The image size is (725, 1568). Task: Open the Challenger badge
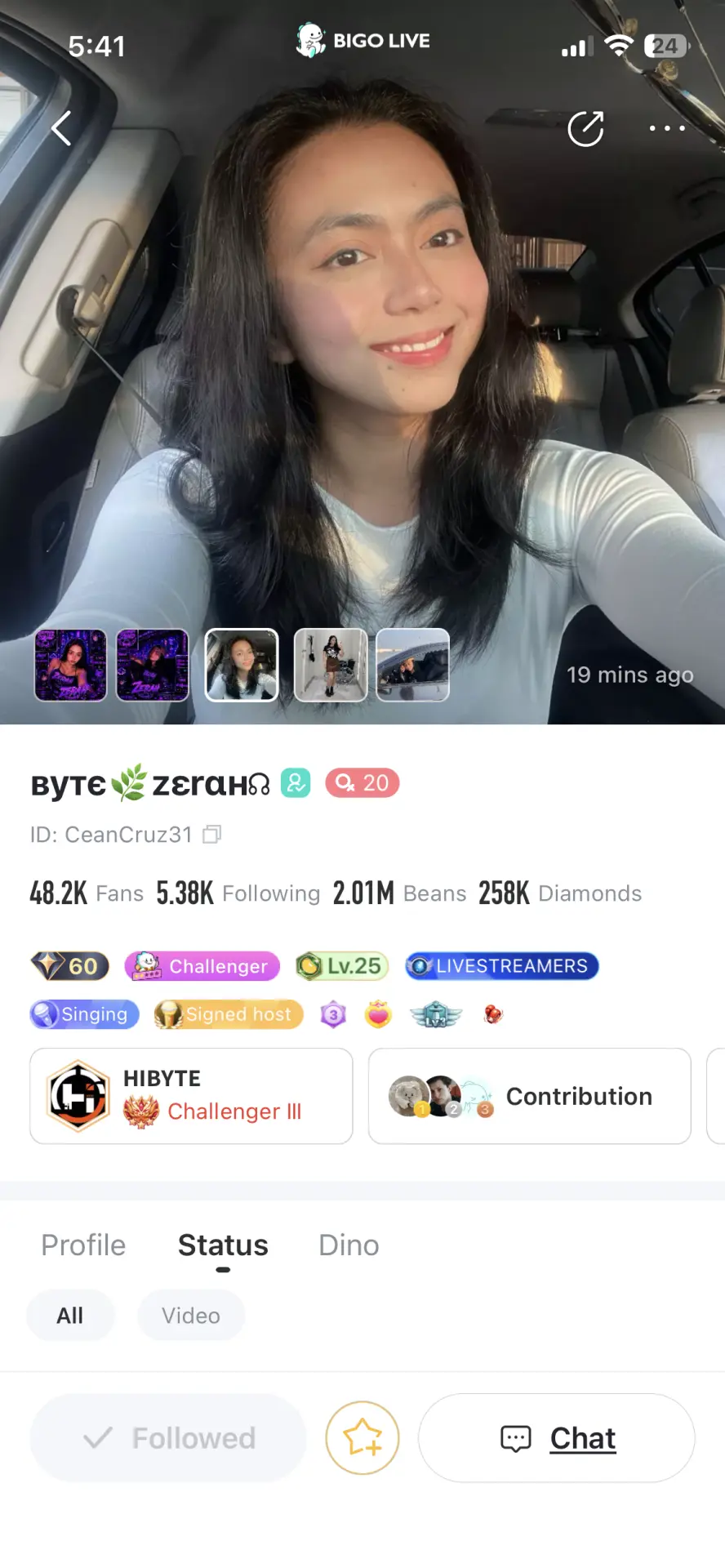[202, 966]
